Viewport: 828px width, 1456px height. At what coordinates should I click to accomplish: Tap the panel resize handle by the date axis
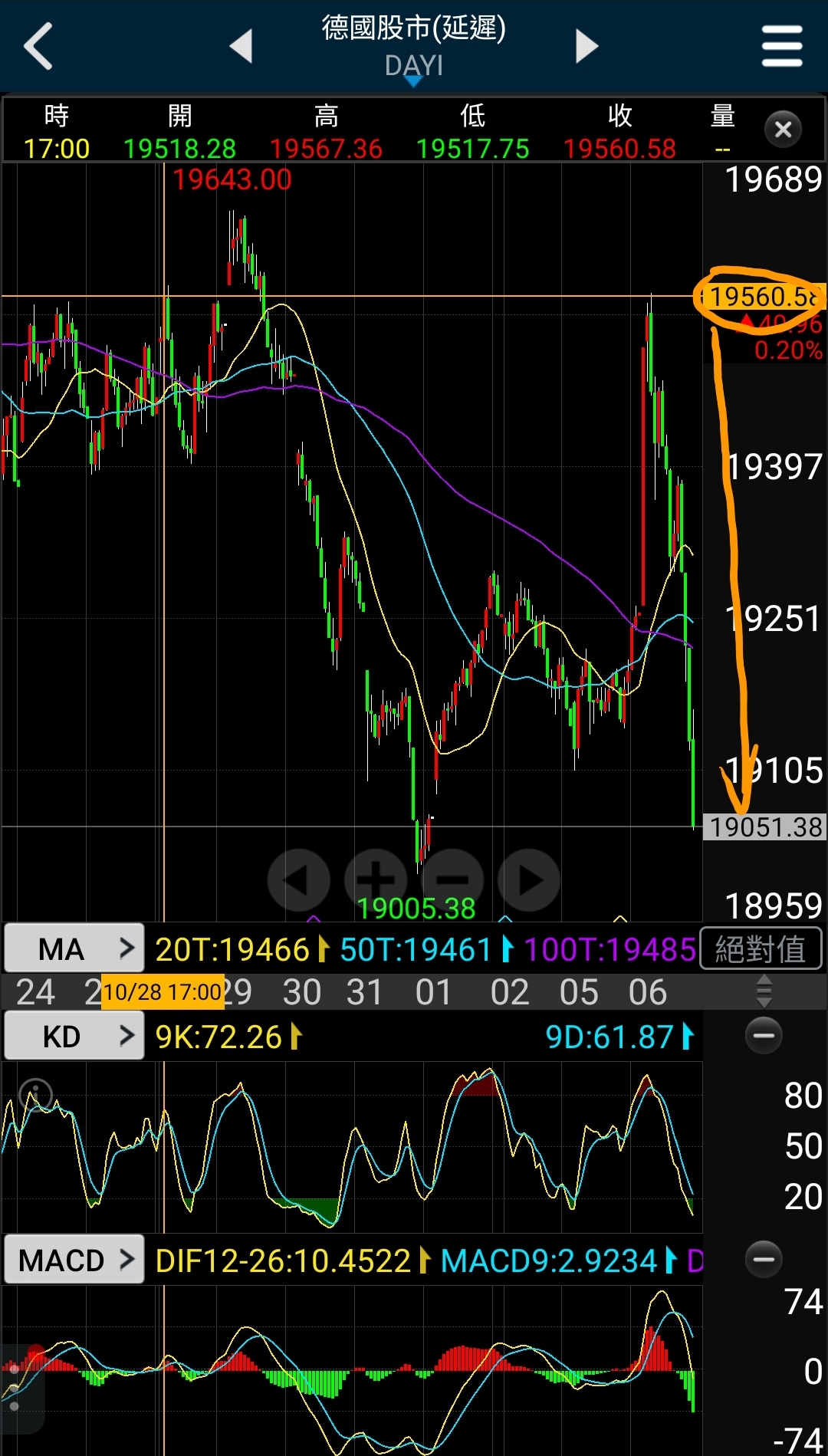(x=764, y=992)
